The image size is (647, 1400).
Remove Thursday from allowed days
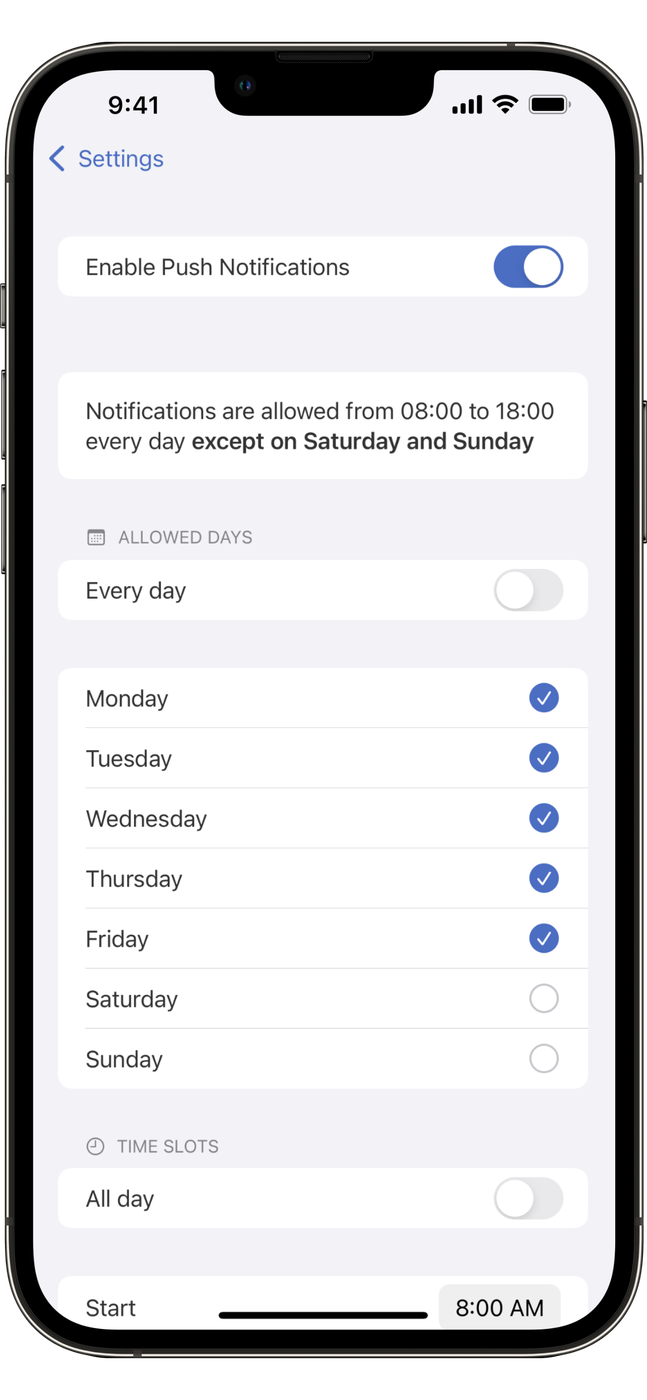tap(544, 878)
